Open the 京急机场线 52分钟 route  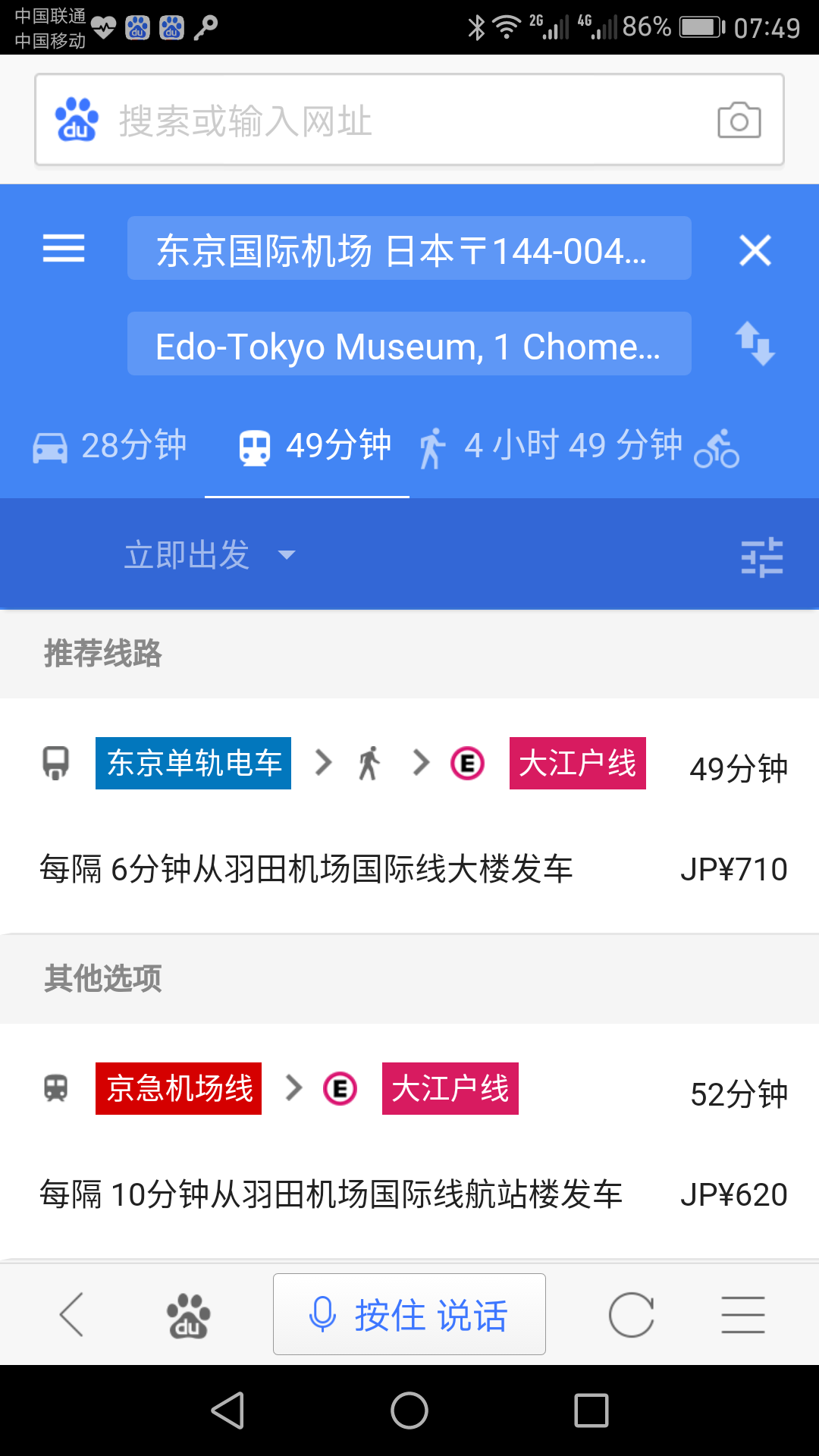(x=409, y=1141)
